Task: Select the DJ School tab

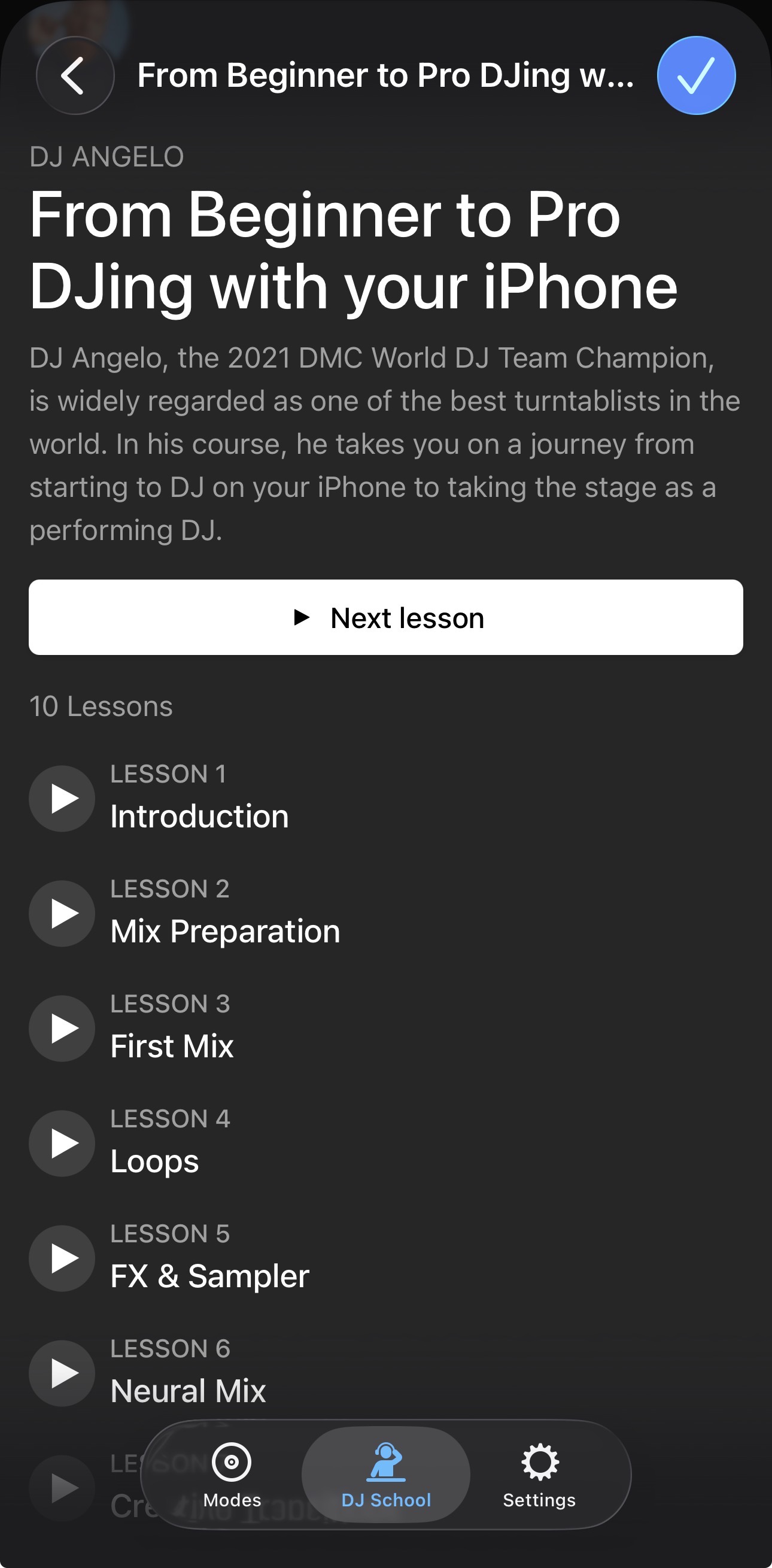Action: click(x=385, y=1474)
